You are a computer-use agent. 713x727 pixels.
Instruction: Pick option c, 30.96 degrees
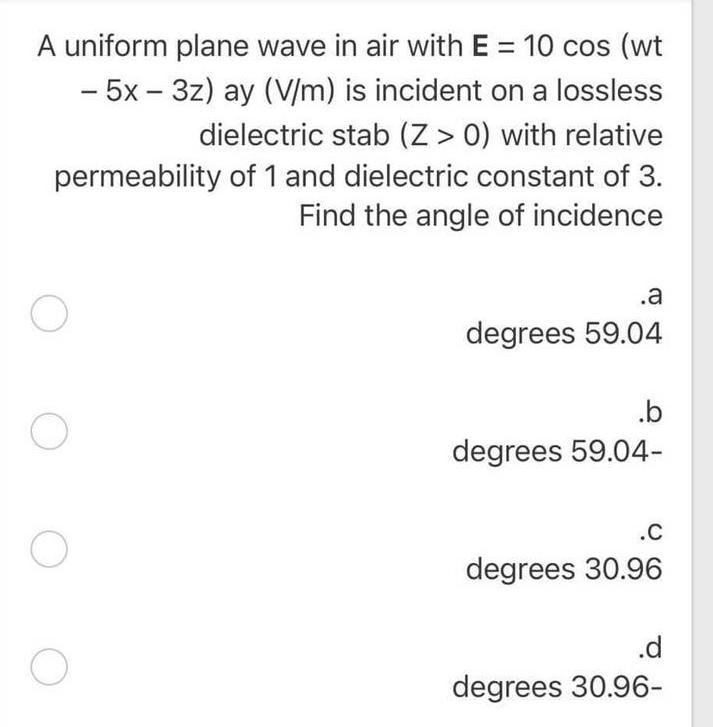coord(48,550)
